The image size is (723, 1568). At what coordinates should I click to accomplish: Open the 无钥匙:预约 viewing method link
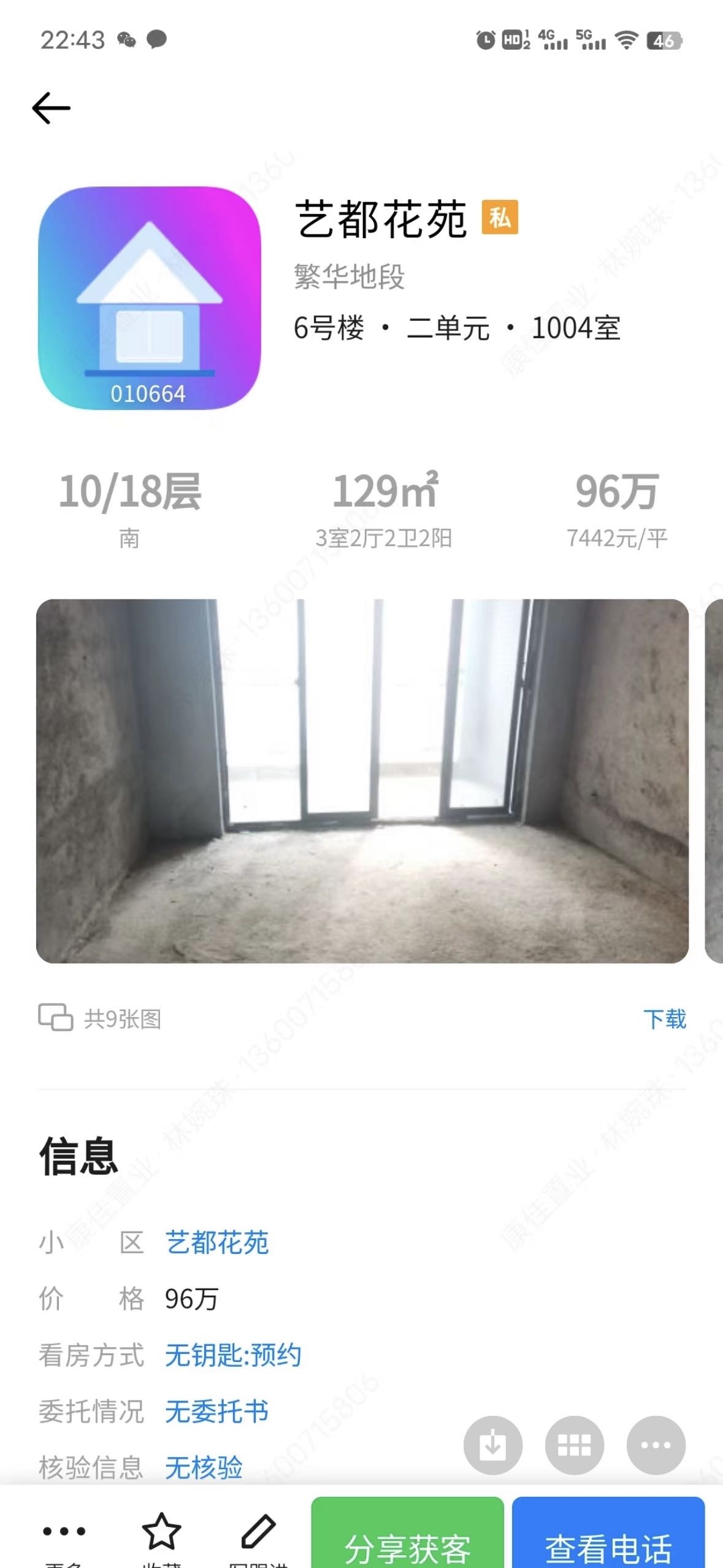[x=233, y=1355]
